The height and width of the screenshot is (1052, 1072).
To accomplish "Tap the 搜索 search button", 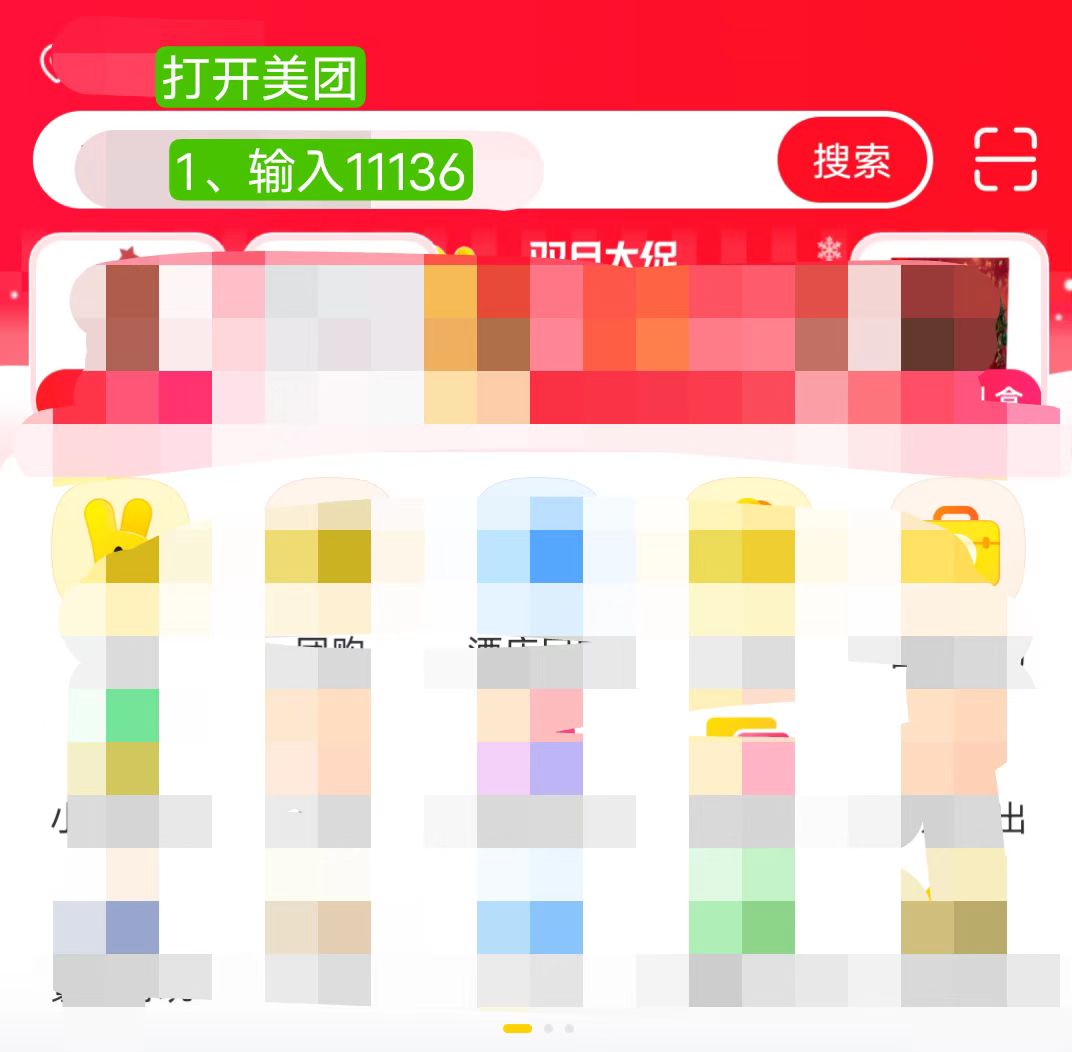I will click(852, 160).
